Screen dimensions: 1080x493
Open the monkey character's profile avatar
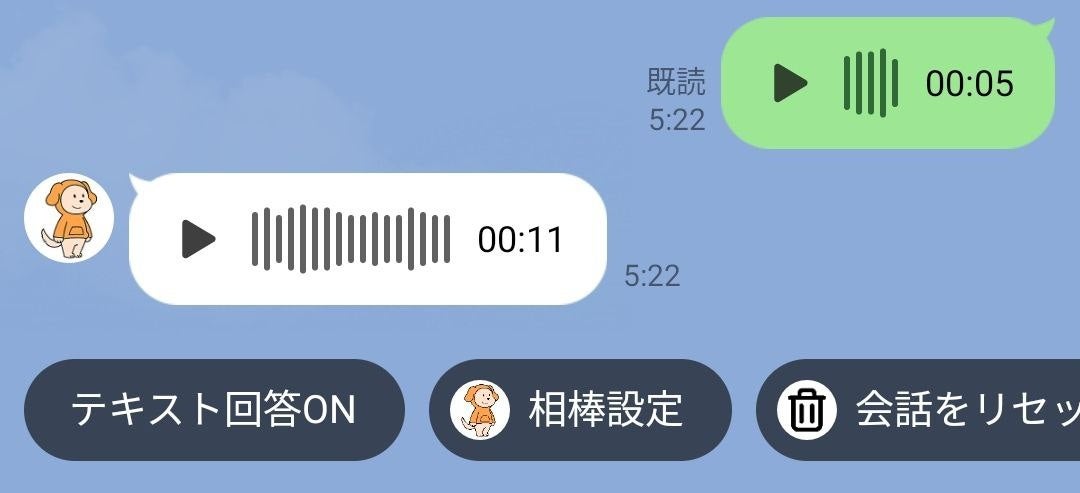(69, 218)
